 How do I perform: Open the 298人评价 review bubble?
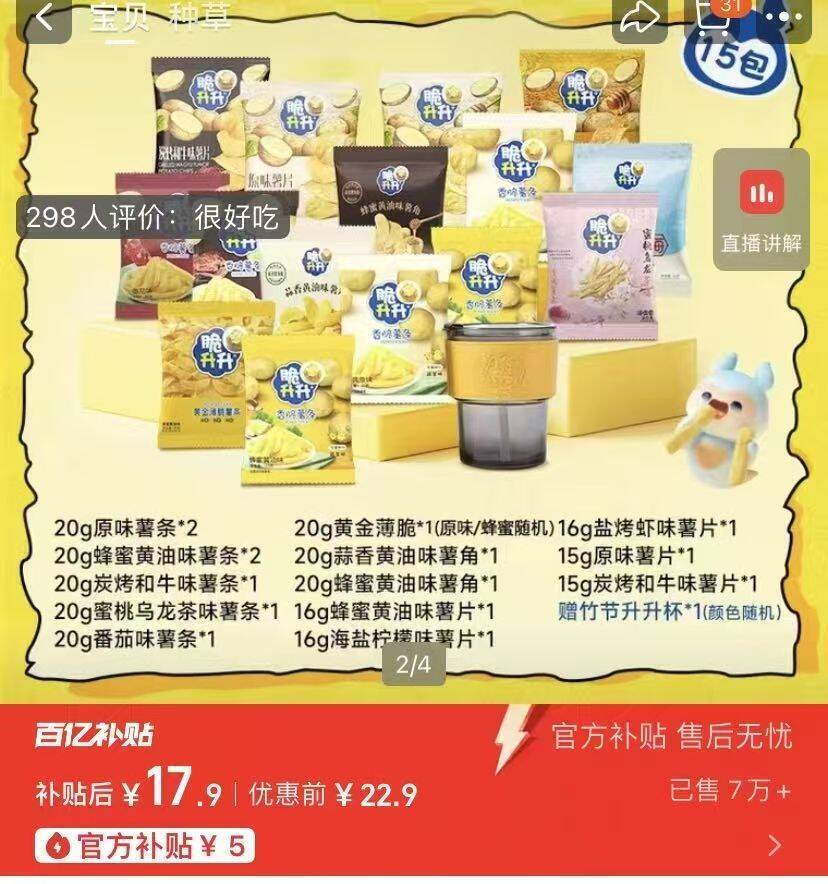point(153,217)
